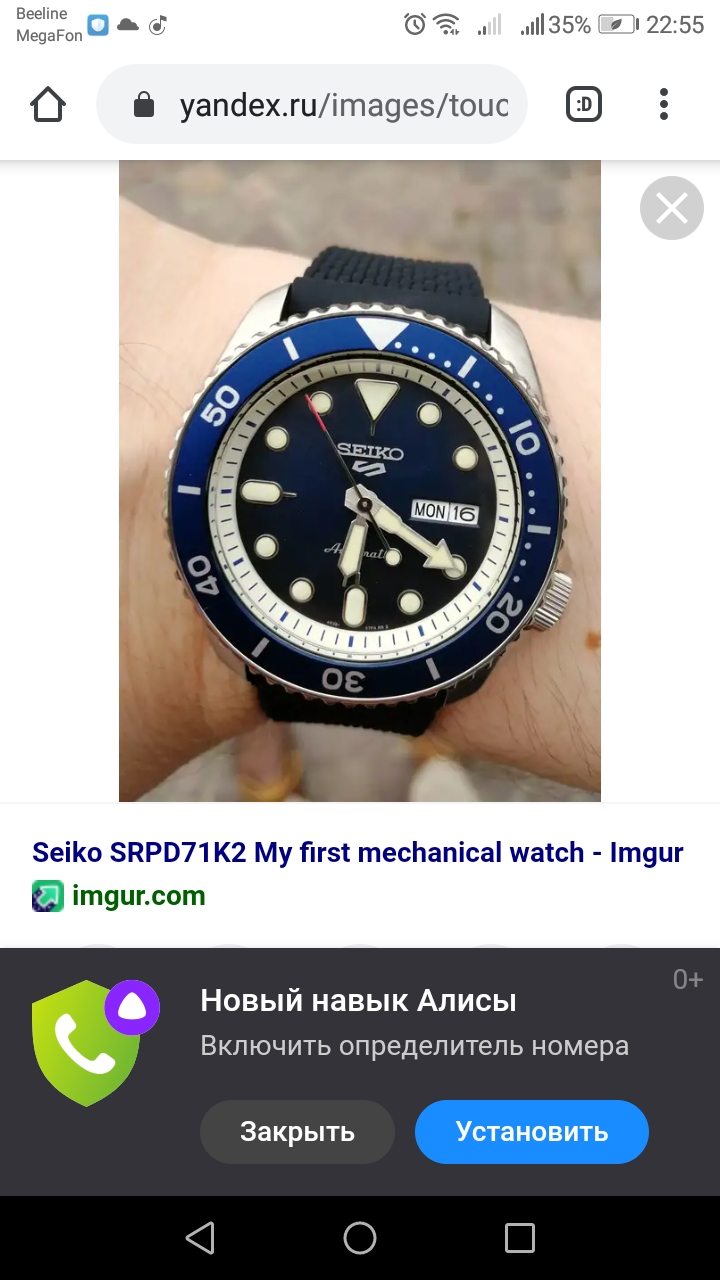Visit the imgur.com source link
720x1280 pixels.
(x=138, y=895)
